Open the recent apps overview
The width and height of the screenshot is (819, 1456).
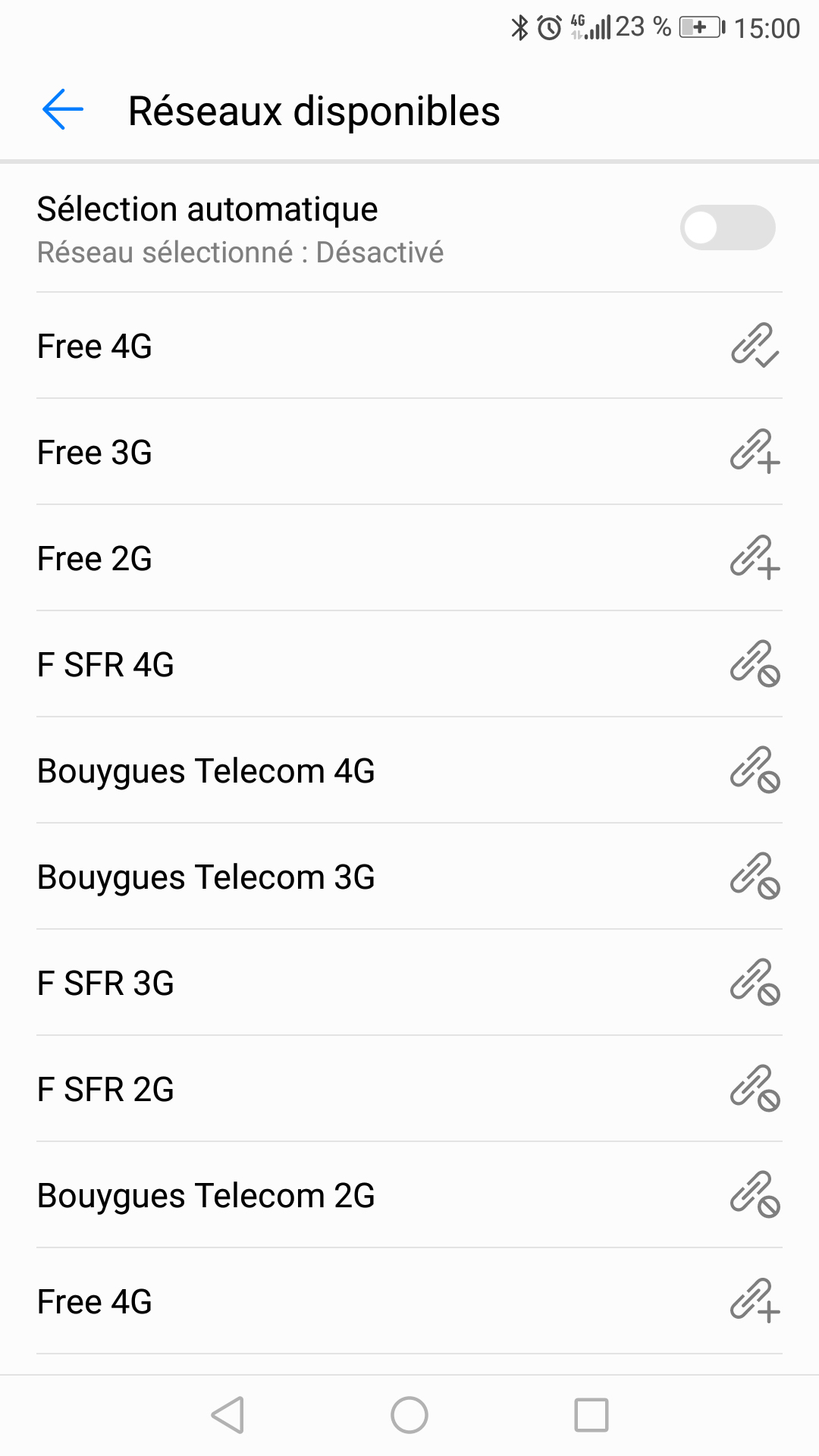(591, 1415)
